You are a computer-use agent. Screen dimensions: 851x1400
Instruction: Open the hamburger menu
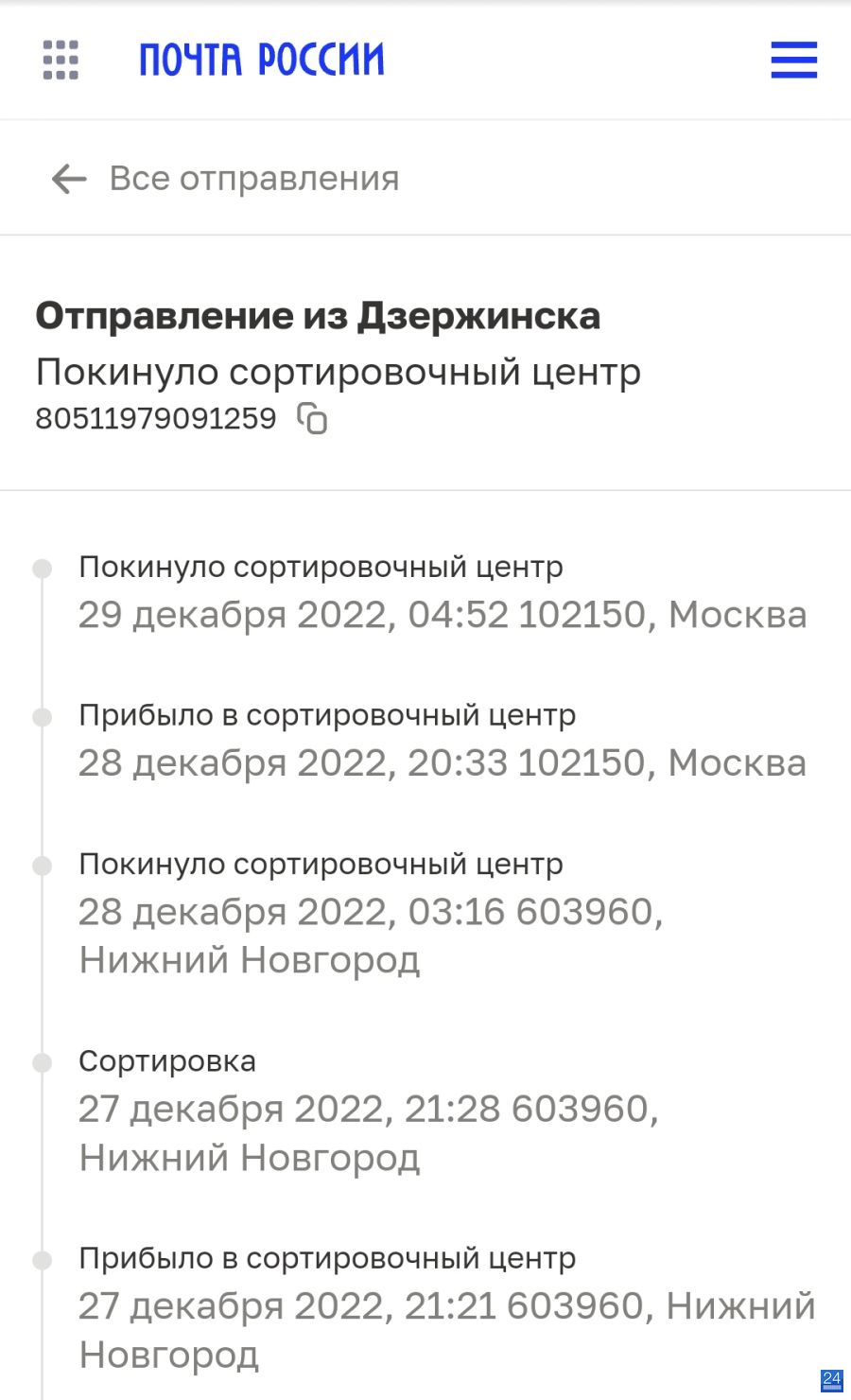pos(793,60)
